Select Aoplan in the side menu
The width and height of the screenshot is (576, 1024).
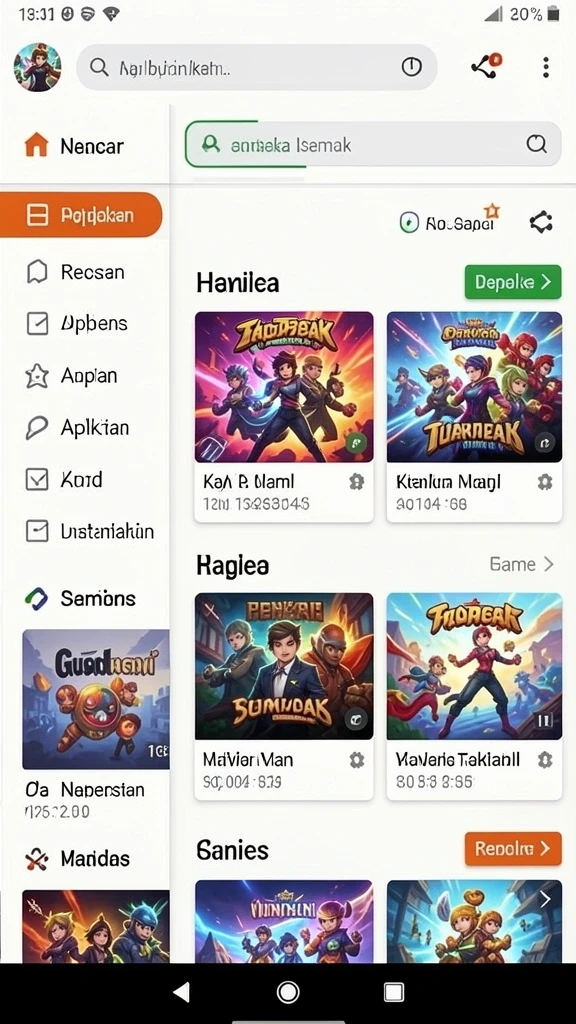[x=71, y=376]
